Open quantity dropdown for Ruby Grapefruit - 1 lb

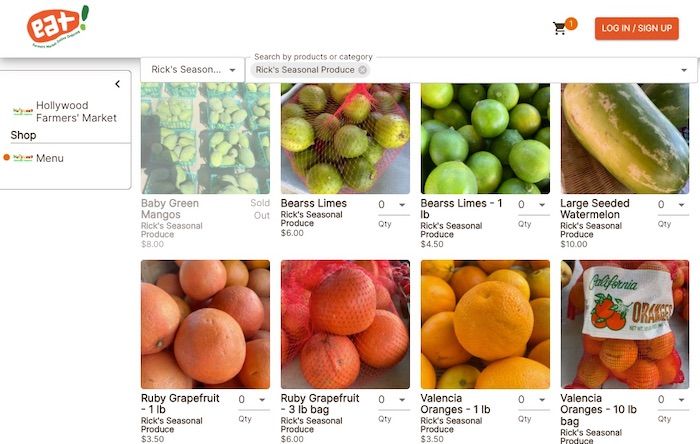tap(252, 400)
